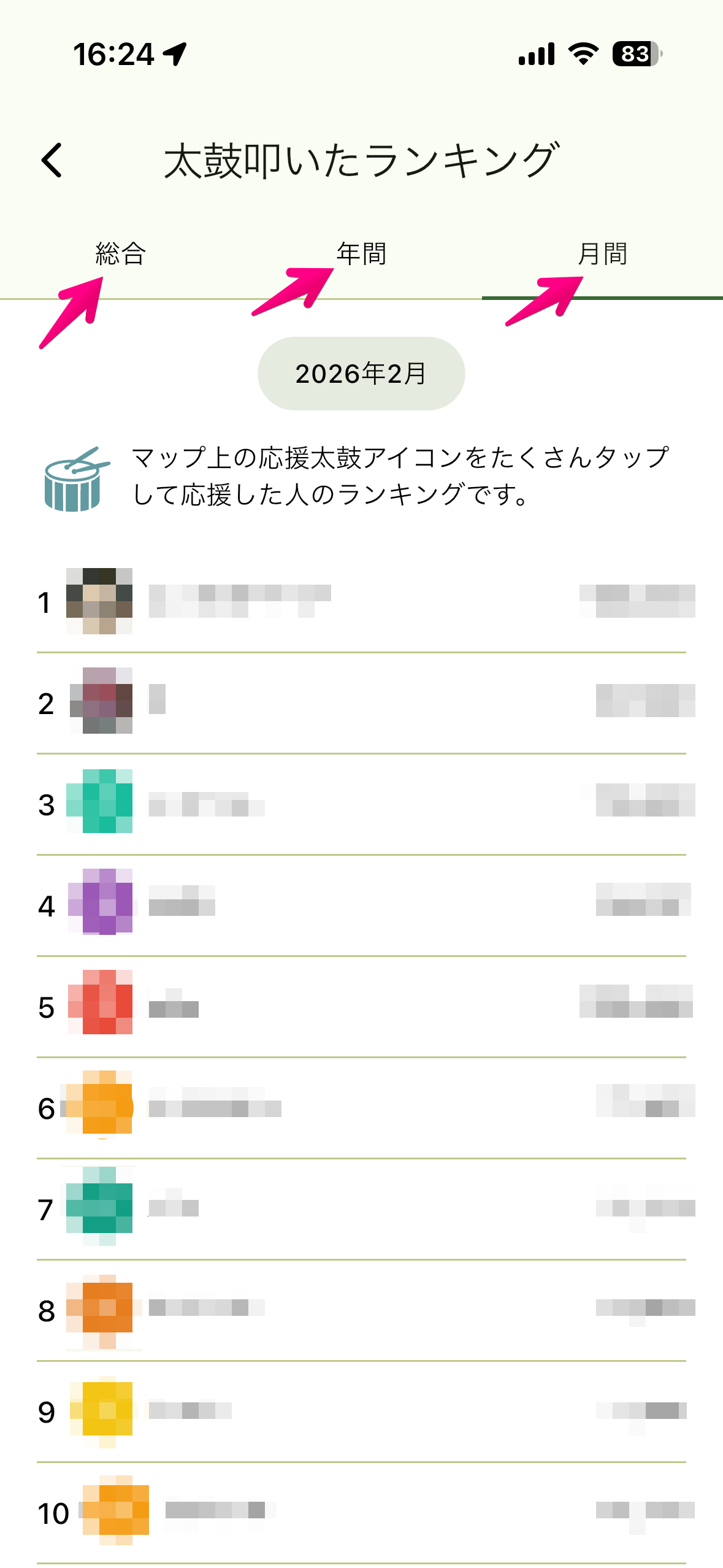Tap the screen title 太鼓叩いたランキング
723x1568 pixels.
tap(361, 159)
